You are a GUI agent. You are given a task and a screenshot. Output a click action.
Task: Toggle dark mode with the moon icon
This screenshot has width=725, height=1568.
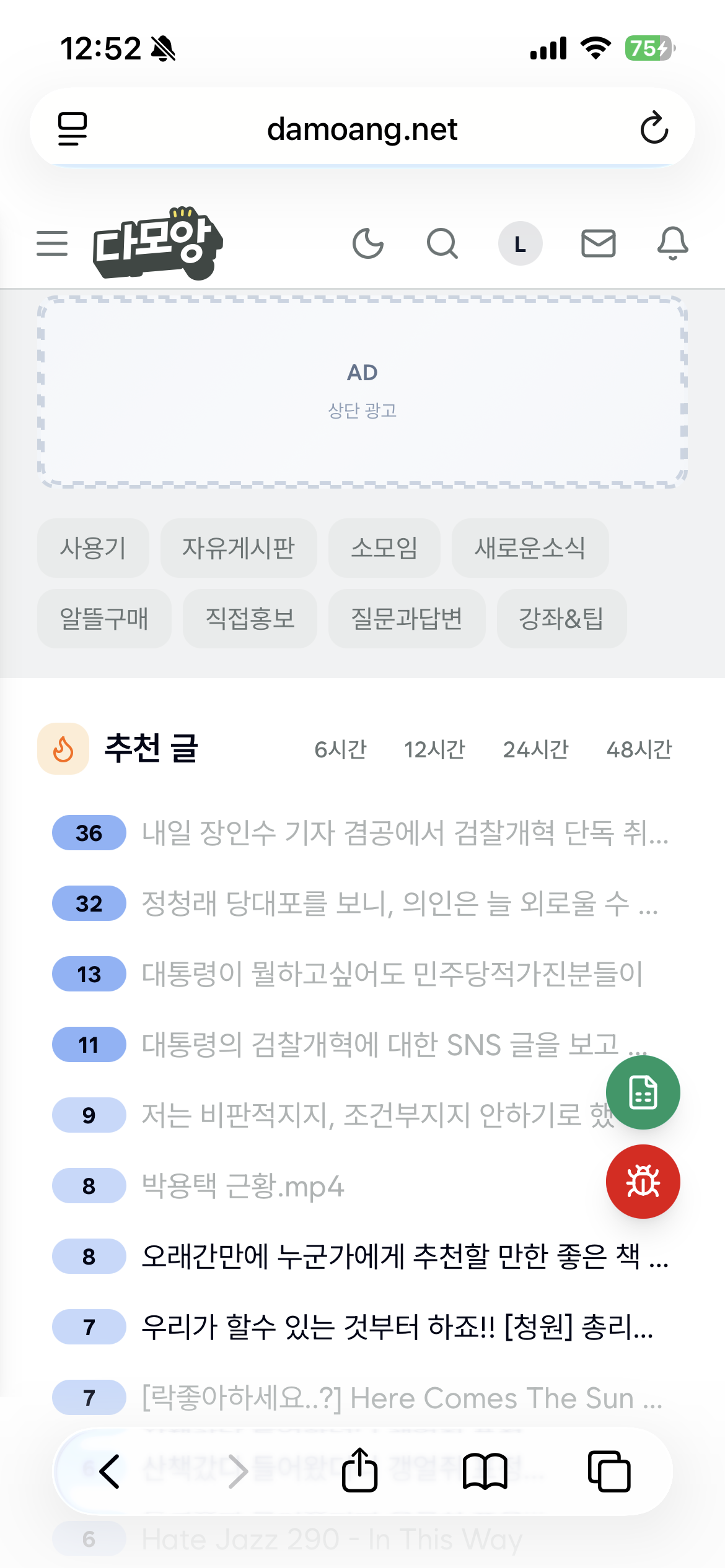(x=368, y=243)
